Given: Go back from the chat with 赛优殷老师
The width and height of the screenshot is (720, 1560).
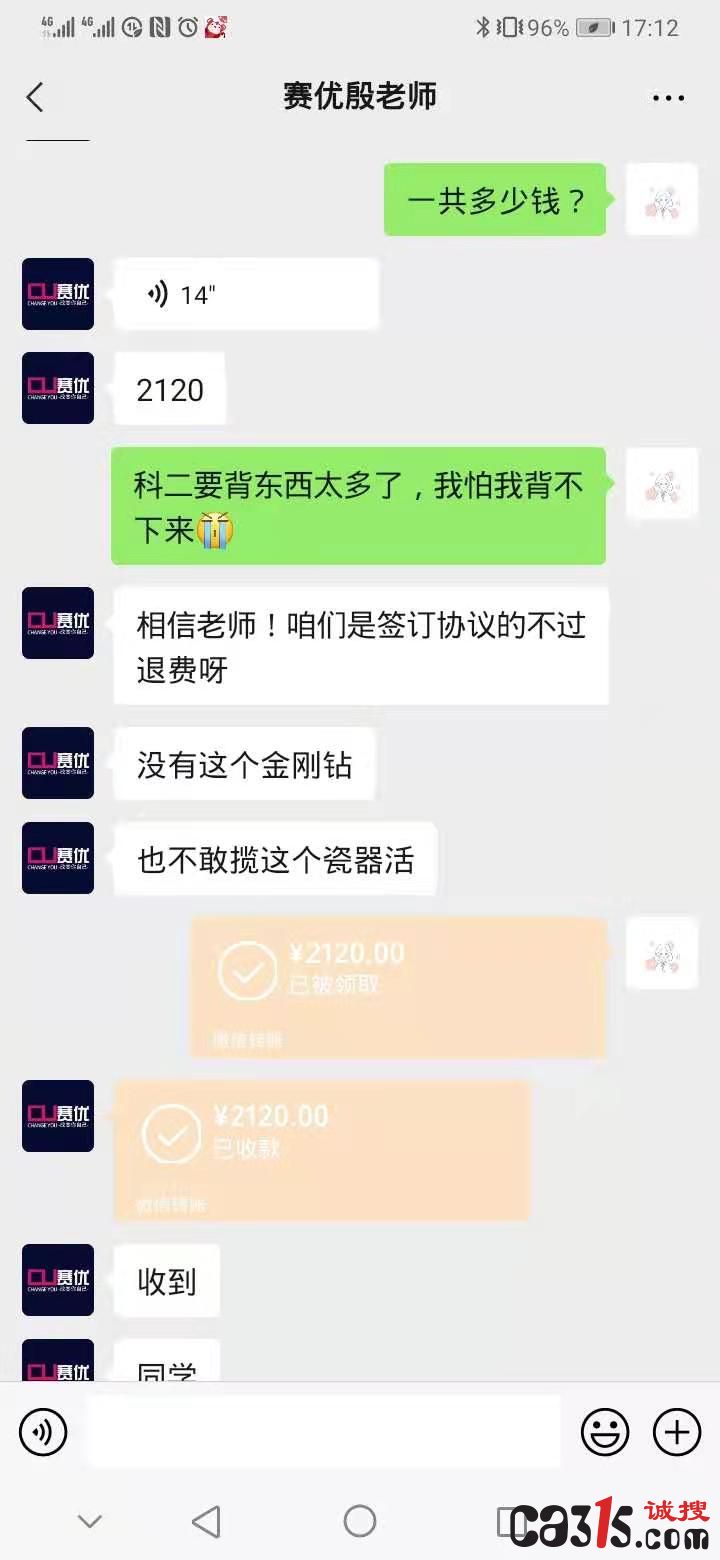Looking at the screenshot, I should 35,97.
